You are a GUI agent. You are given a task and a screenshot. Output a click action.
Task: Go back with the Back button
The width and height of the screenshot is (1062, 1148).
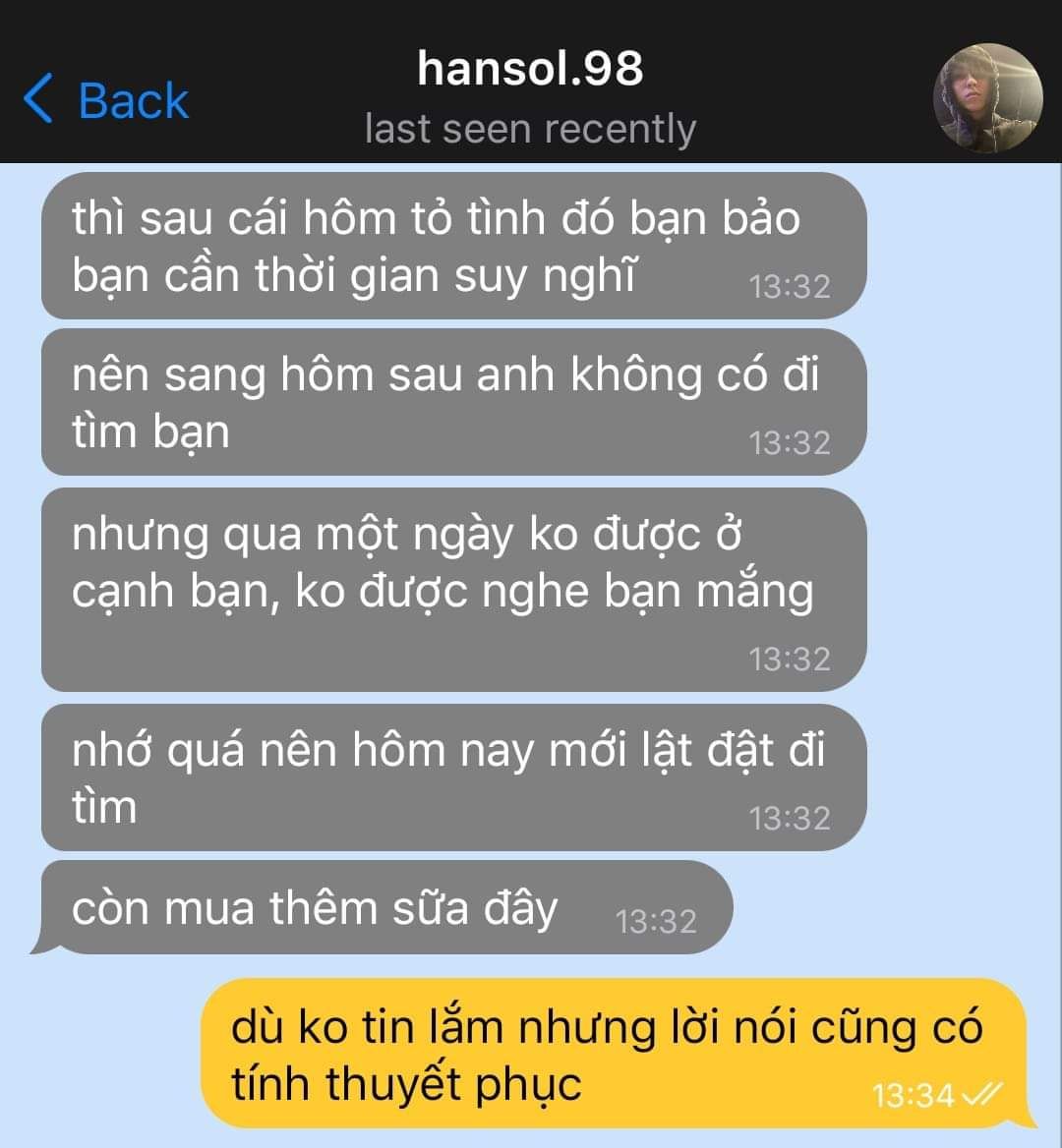pos(106,99)
